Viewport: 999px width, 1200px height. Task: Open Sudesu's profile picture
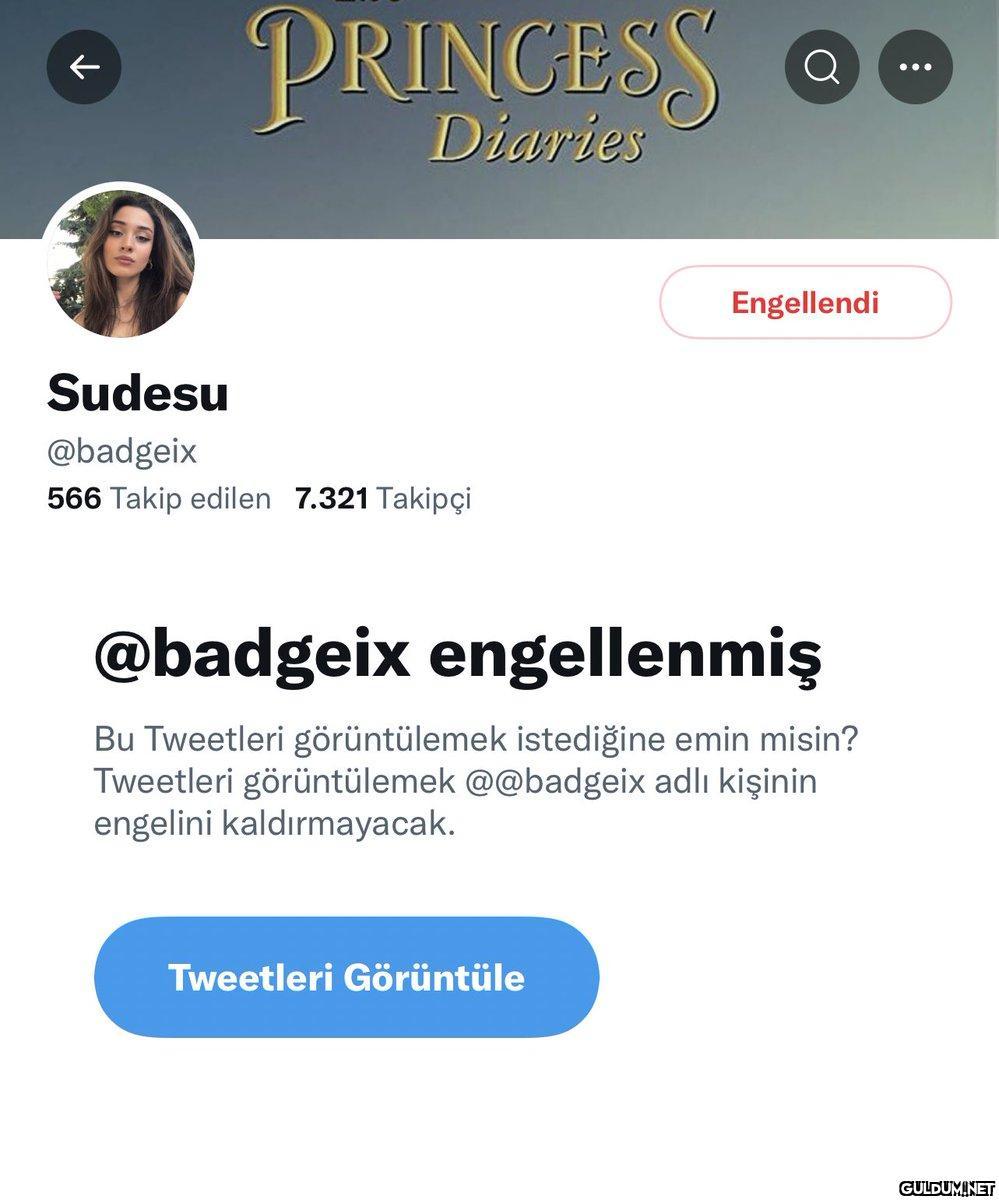tap(120, 262)
